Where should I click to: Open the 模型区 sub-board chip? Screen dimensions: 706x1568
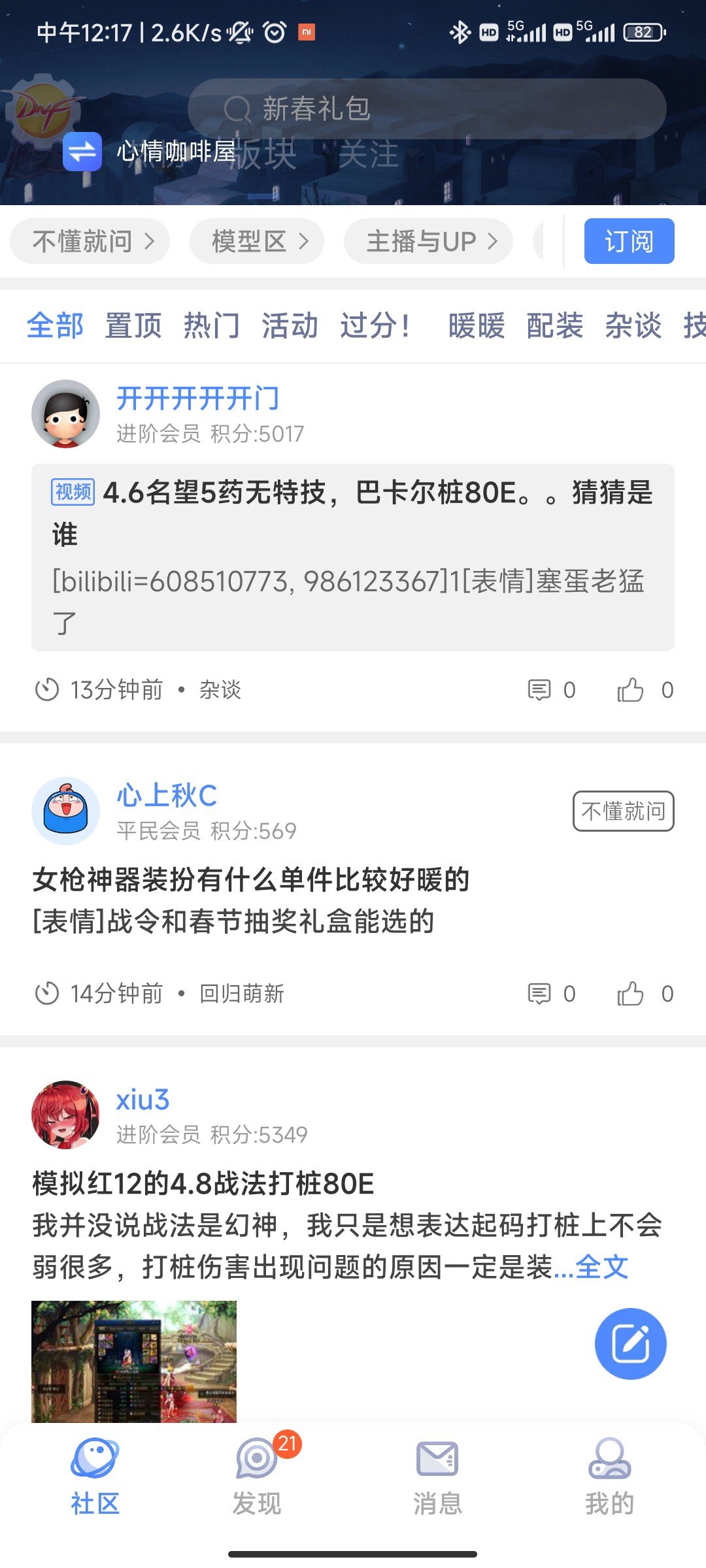coord(257,241)
